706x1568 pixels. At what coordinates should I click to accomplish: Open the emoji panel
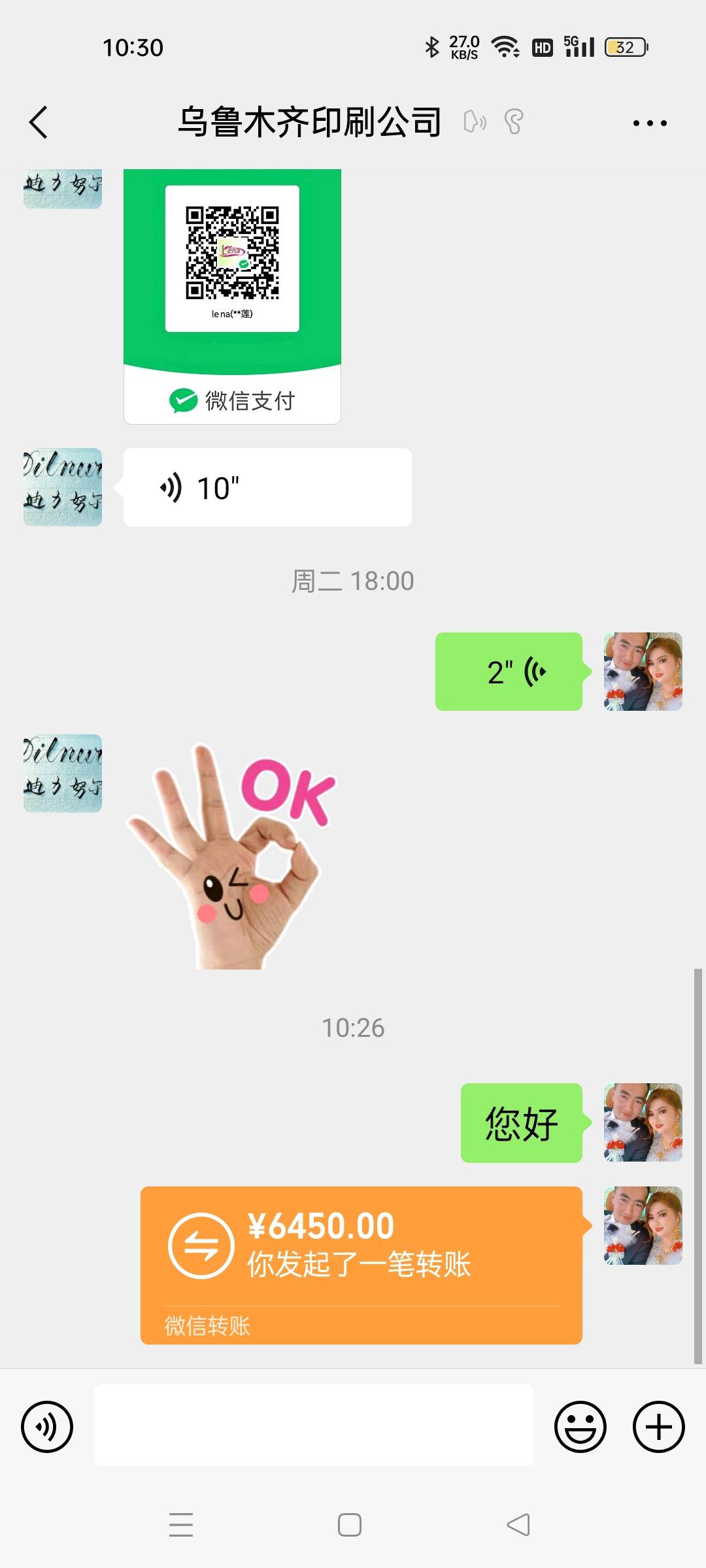coord(580,1427)
